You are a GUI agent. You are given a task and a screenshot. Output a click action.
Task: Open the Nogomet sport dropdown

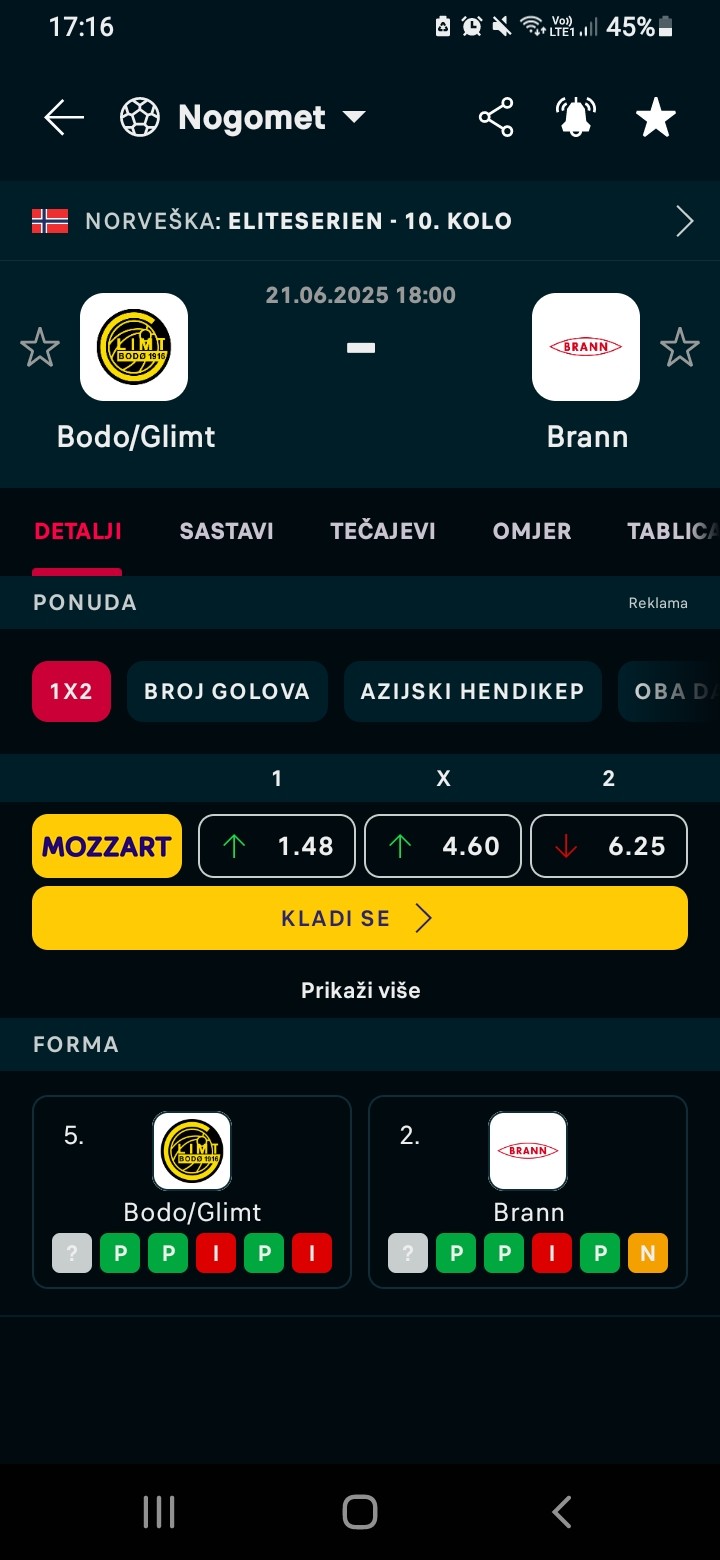tap(243, 118)
